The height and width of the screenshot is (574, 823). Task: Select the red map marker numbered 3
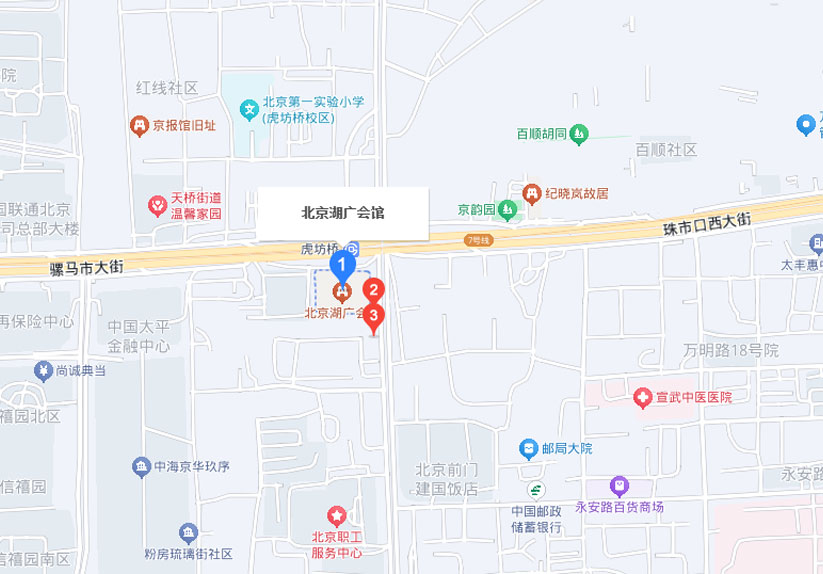[x=375, y=319]
